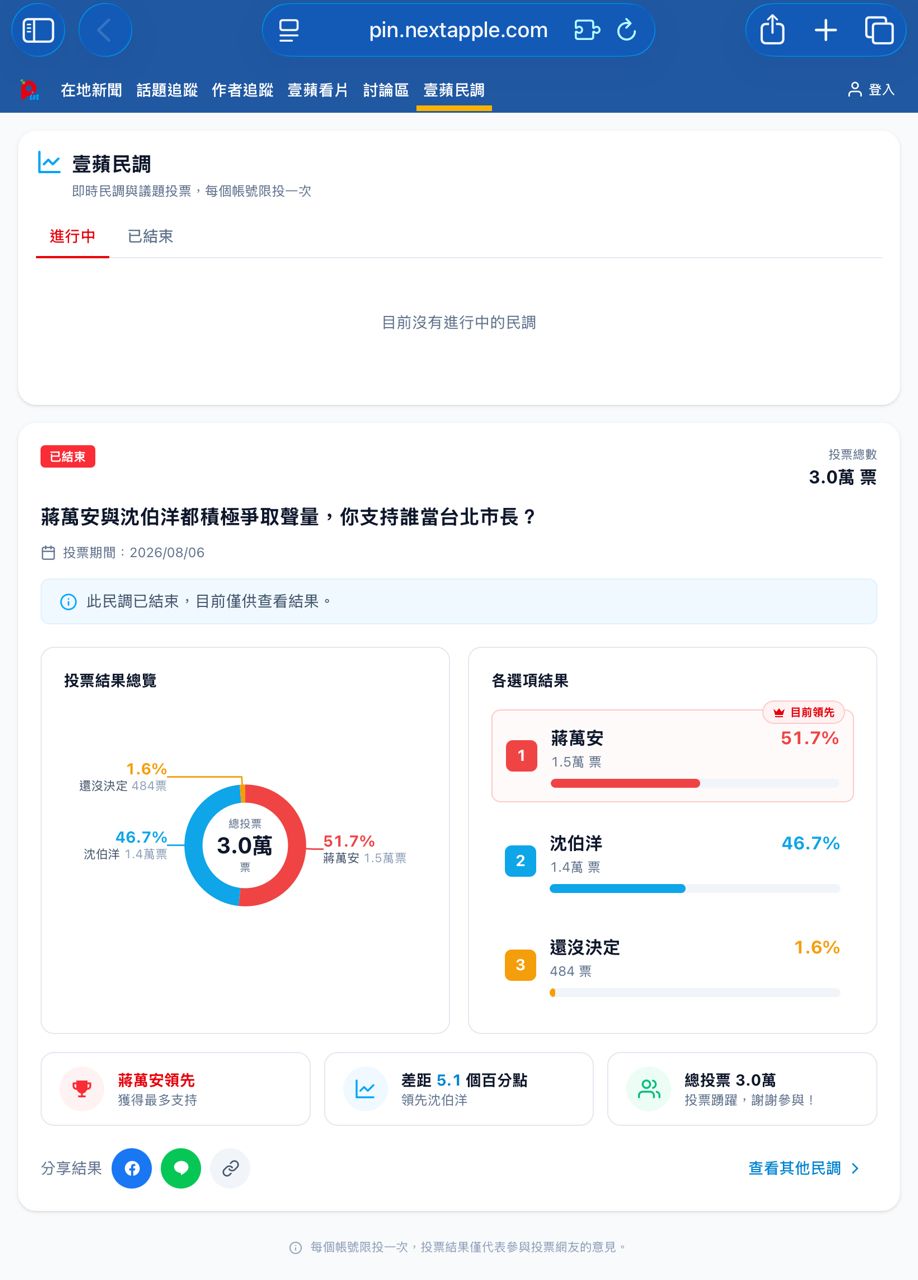Viewport: 918px width, 1280px height.
Task: Open the 討論區 forum
Action: [x=386, y=90]
